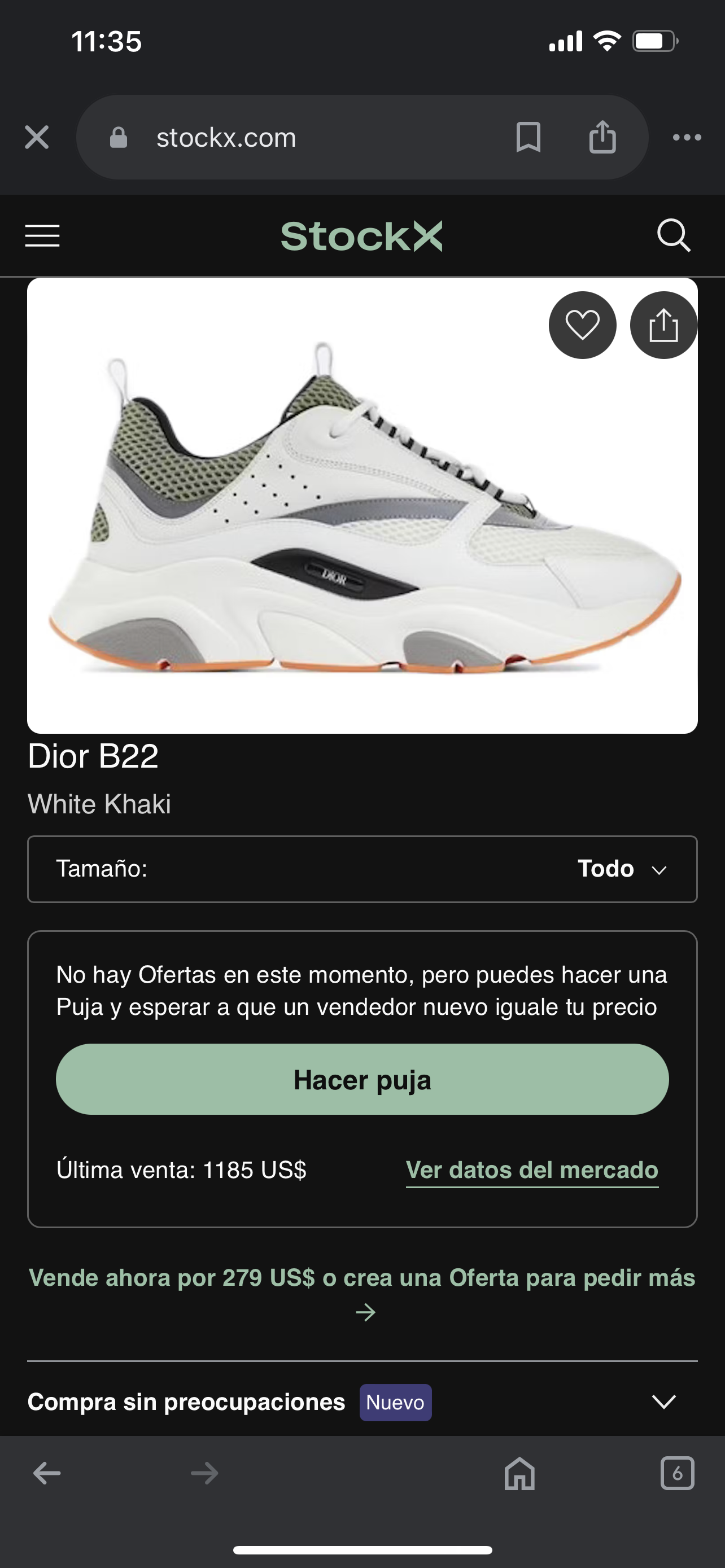Image resolution: width=725 pixels, height=1568 pixels.
Task: Select Todo from the size dropdown
Action: pyautogui.click(x=621, y=869)
